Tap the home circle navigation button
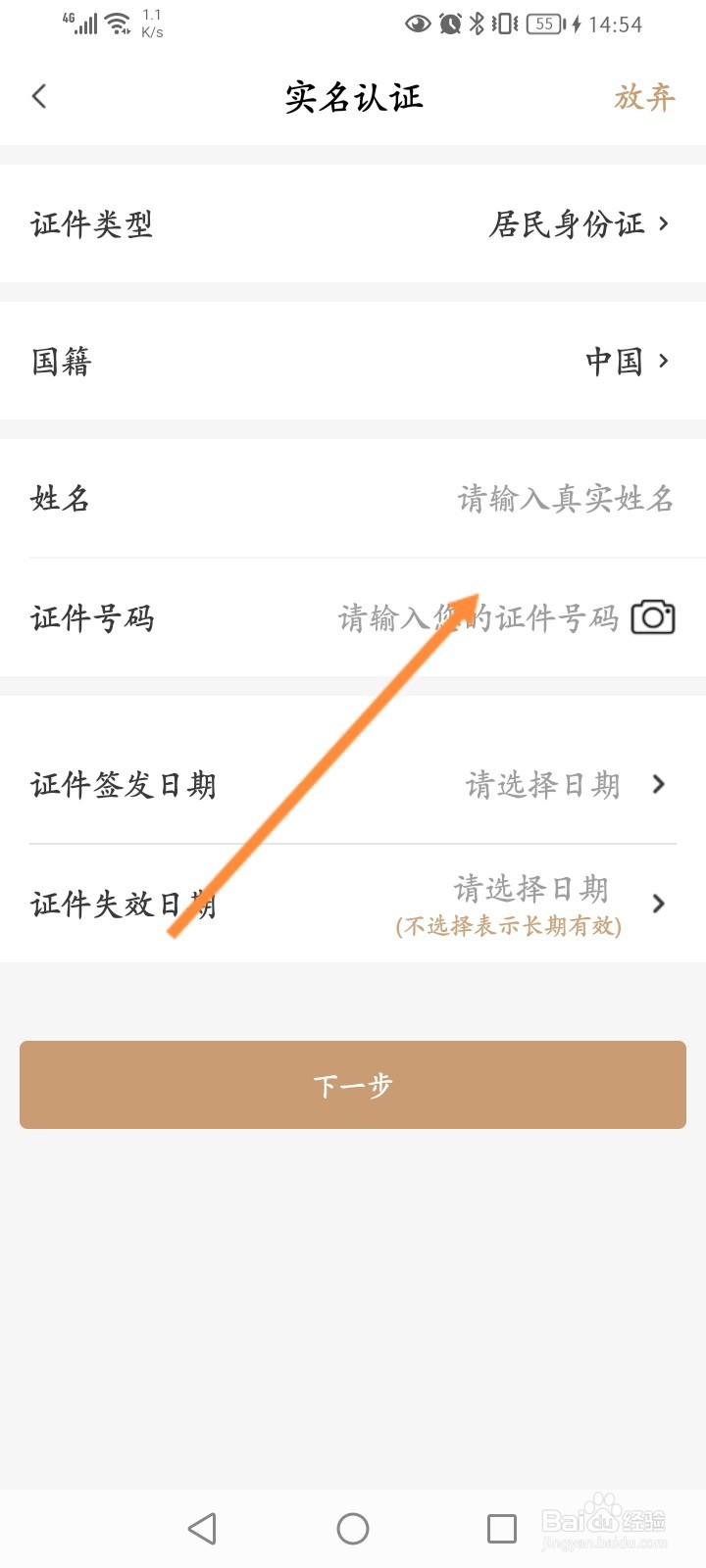Image resolution: width=706 pixels, height=1568 pixels. (353, 1527)
